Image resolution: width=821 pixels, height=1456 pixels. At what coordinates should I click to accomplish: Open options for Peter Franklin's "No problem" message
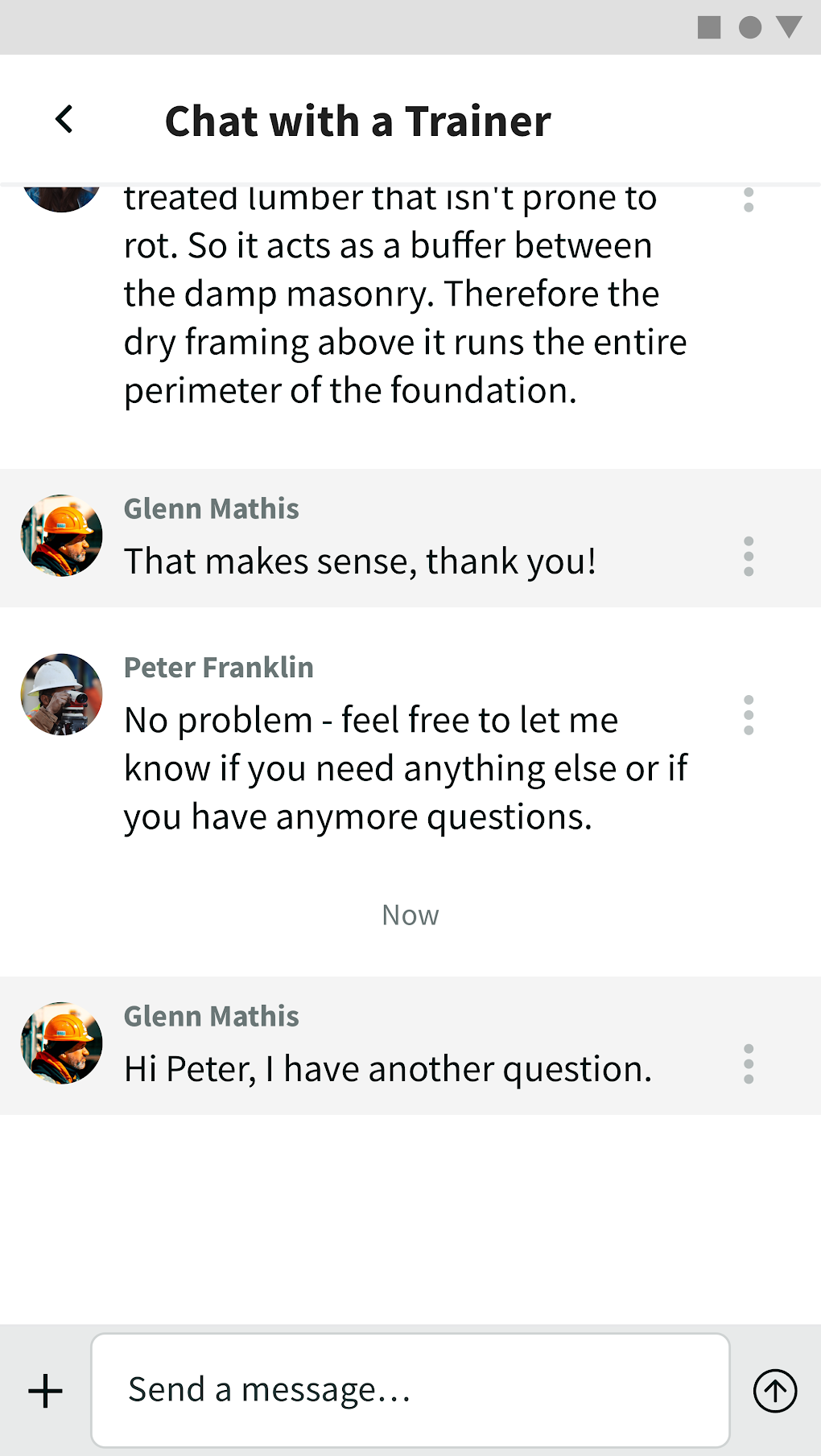tap(749, 715)
